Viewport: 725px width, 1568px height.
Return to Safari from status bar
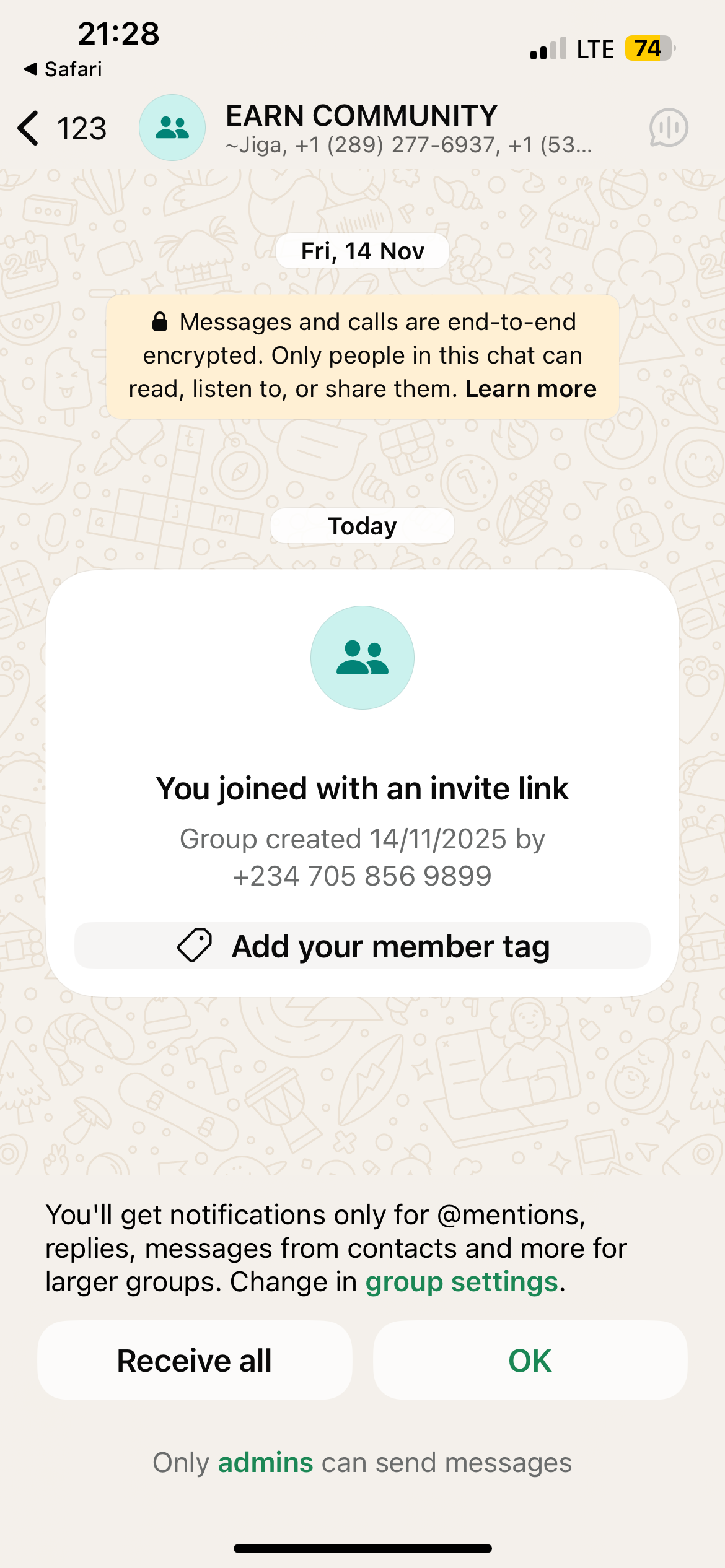[63, 69]
